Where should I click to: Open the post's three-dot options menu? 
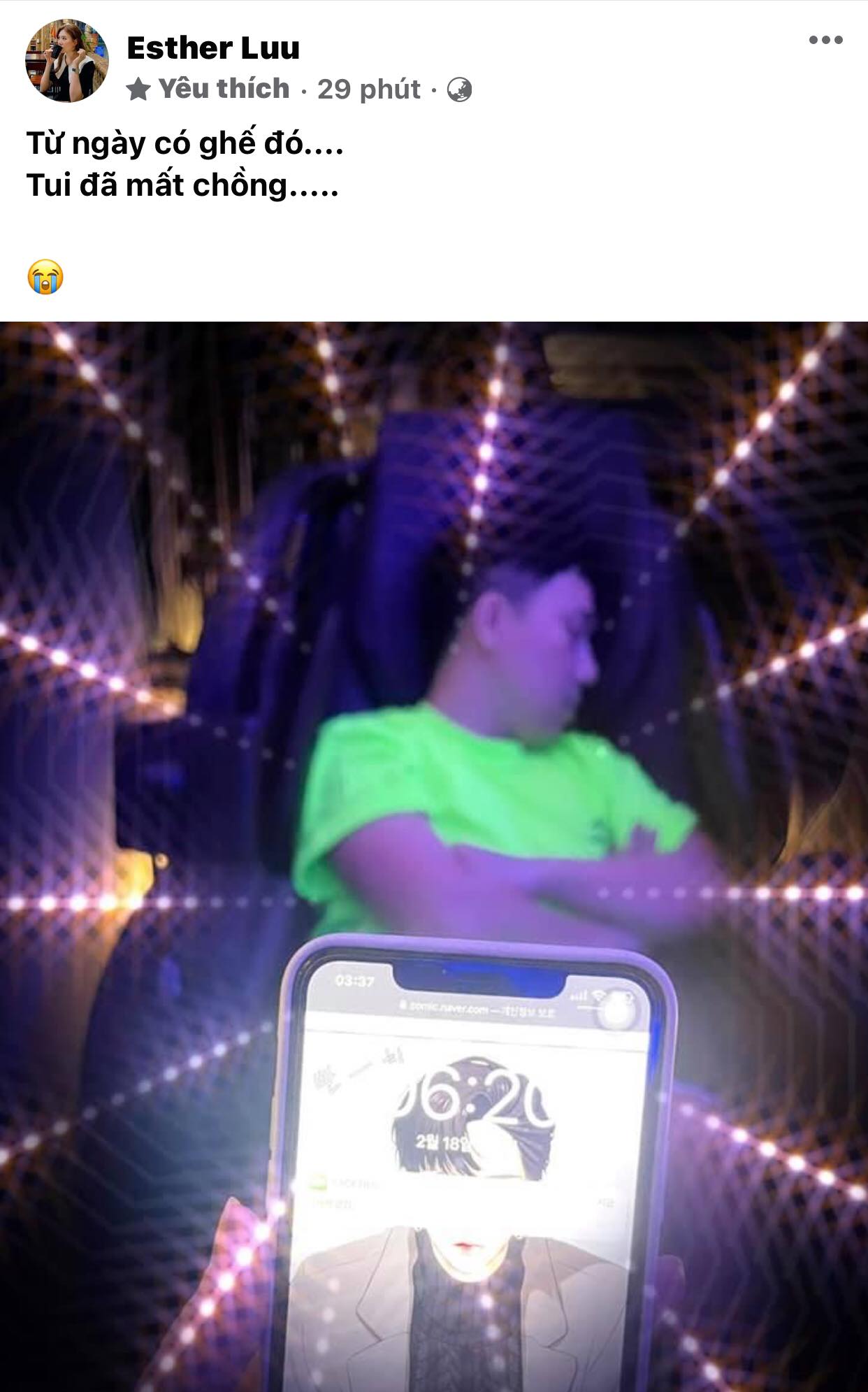tap(825, 40)
